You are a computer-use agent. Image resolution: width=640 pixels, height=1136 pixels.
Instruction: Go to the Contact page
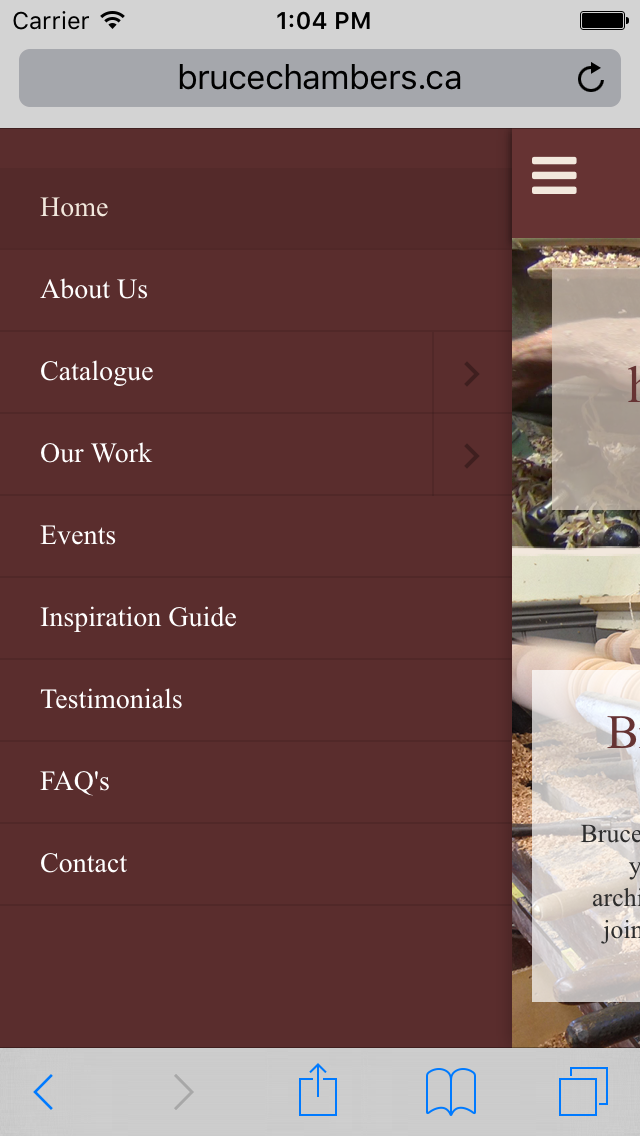[84, 863]
